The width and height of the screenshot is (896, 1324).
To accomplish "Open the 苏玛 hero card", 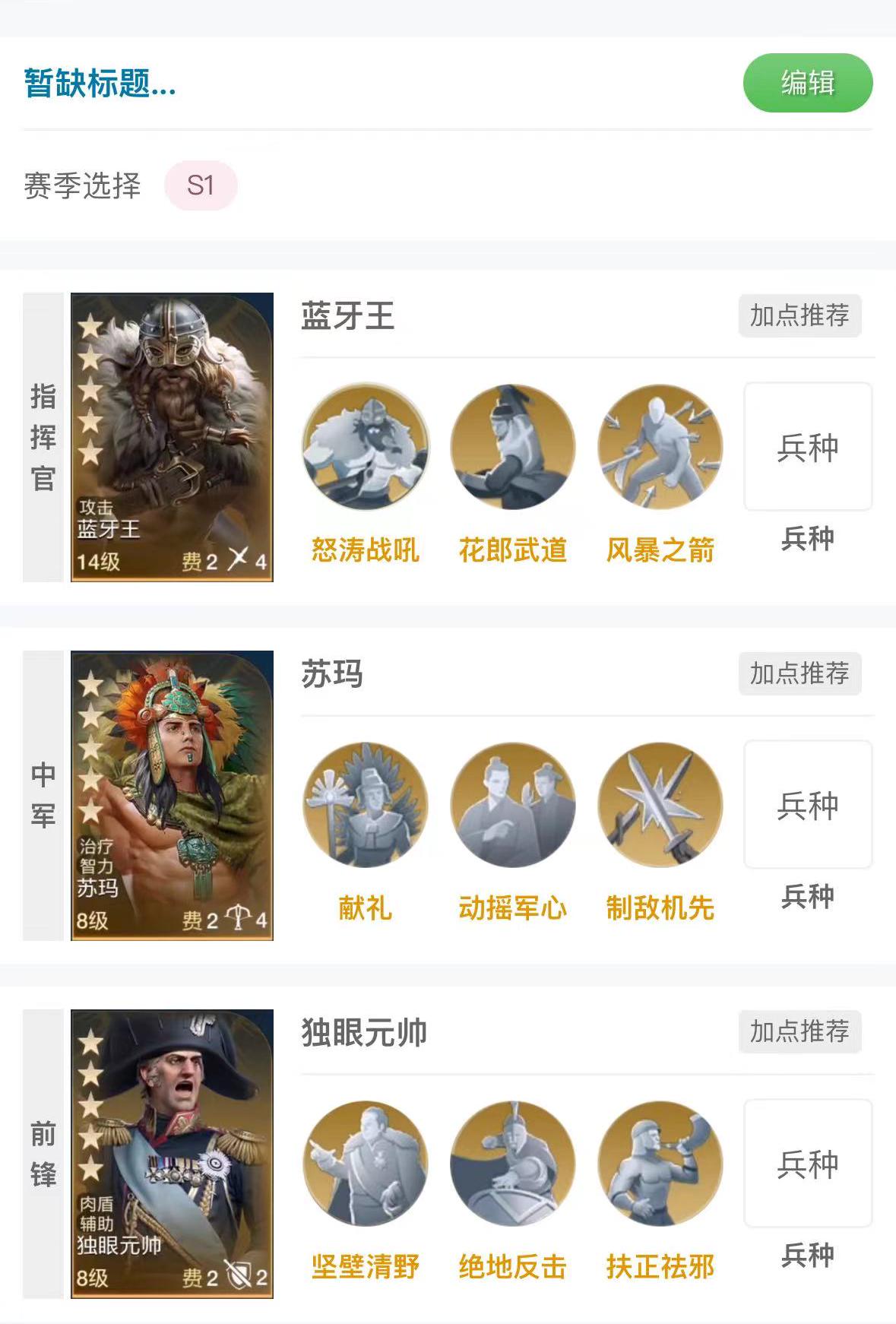I will pos(172,795).
